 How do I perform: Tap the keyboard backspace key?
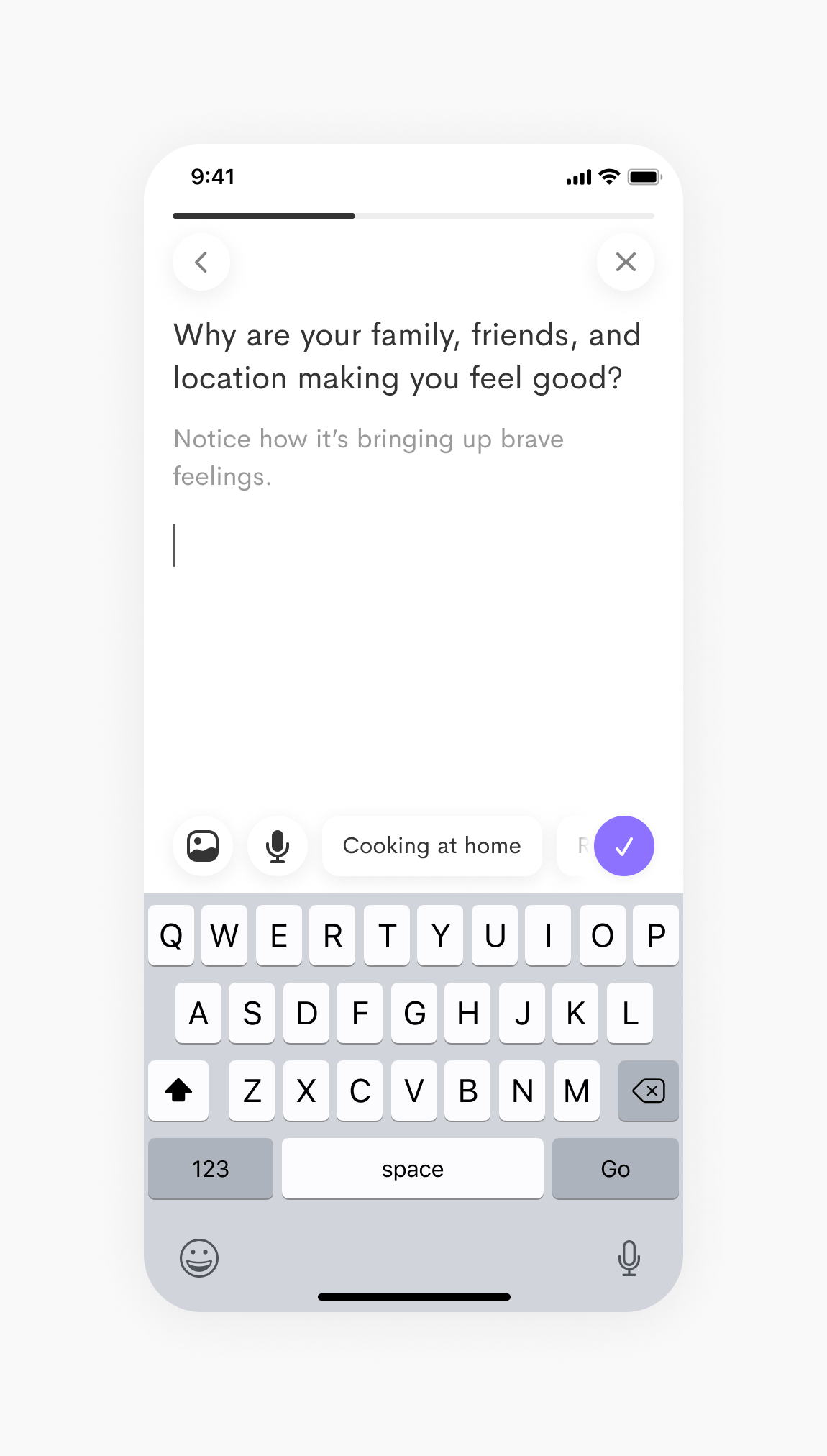[x=649, y=1091]
